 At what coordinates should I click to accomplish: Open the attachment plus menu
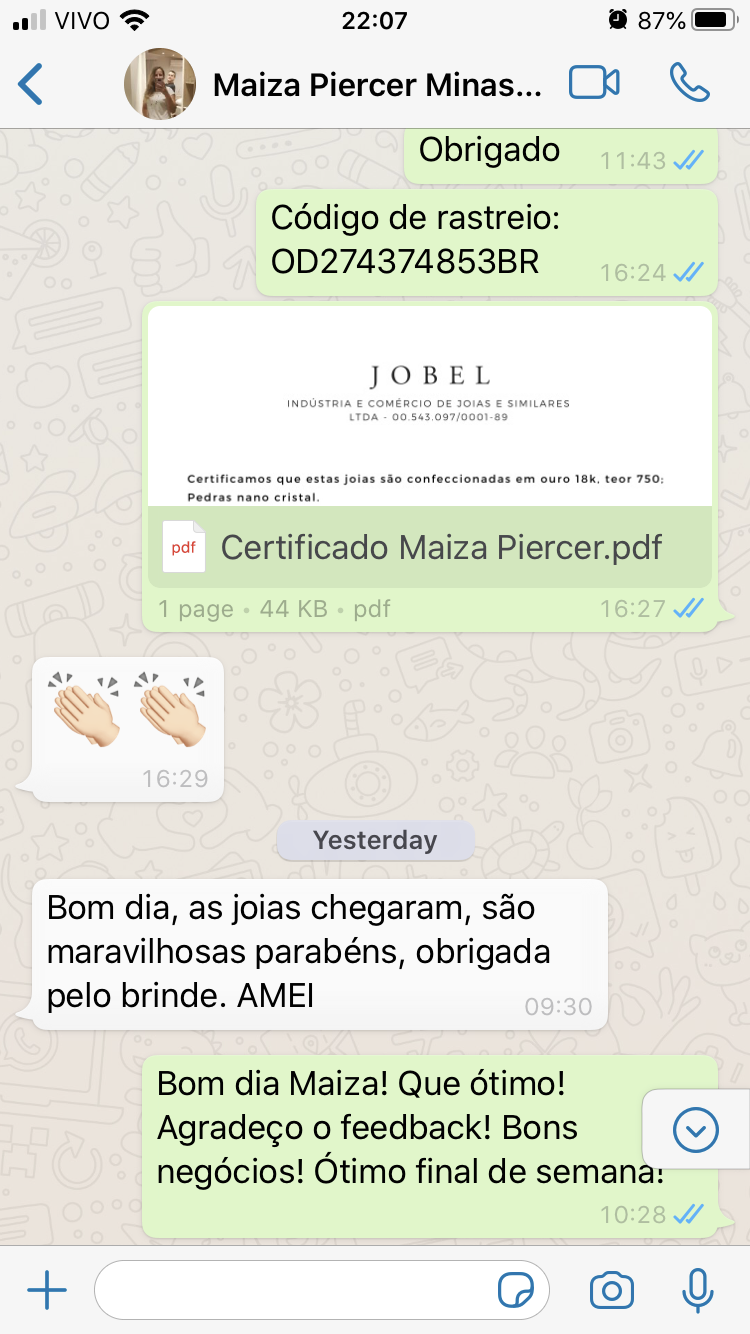click(47, 1291)
